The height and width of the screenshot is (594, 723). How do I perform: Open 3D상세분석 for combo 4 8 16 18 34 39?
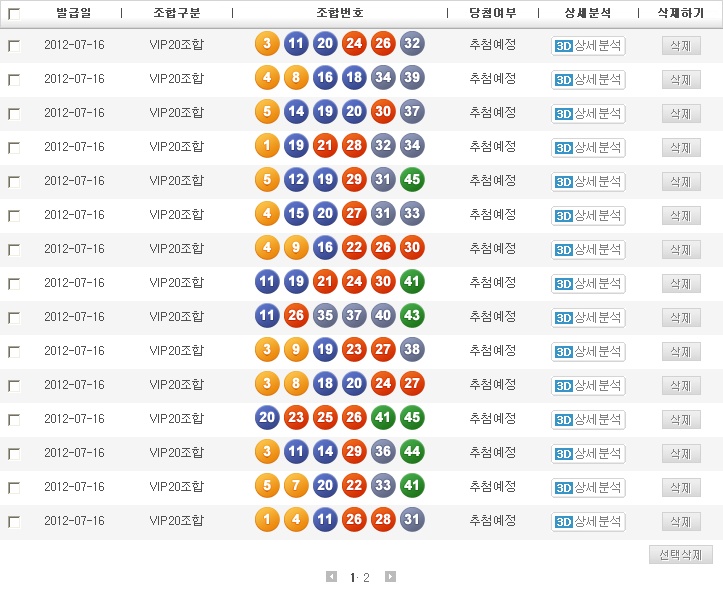tap(588, 80)
